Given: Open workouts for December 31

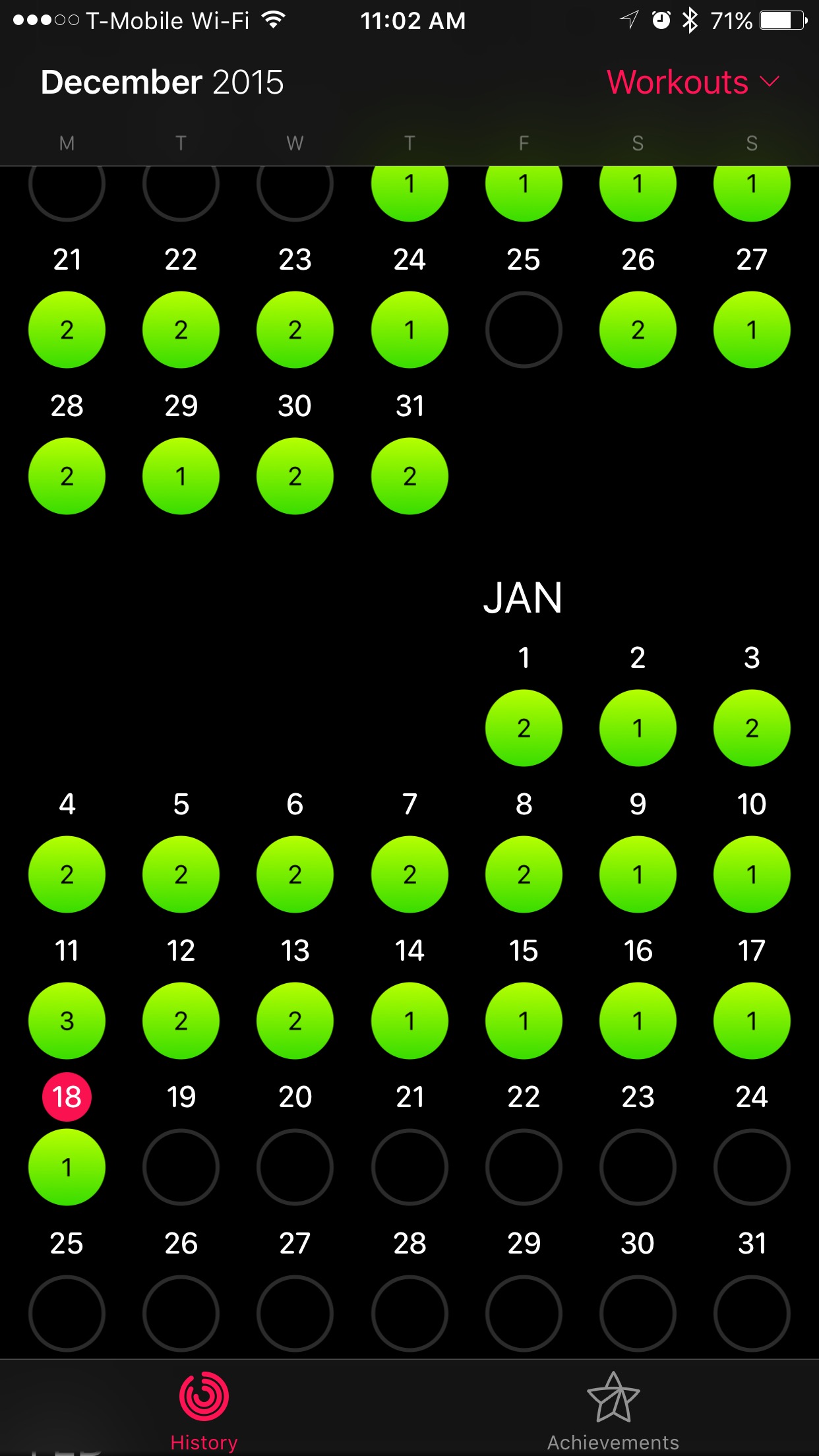Looking at the screenshot, I should tap(409, 476).
